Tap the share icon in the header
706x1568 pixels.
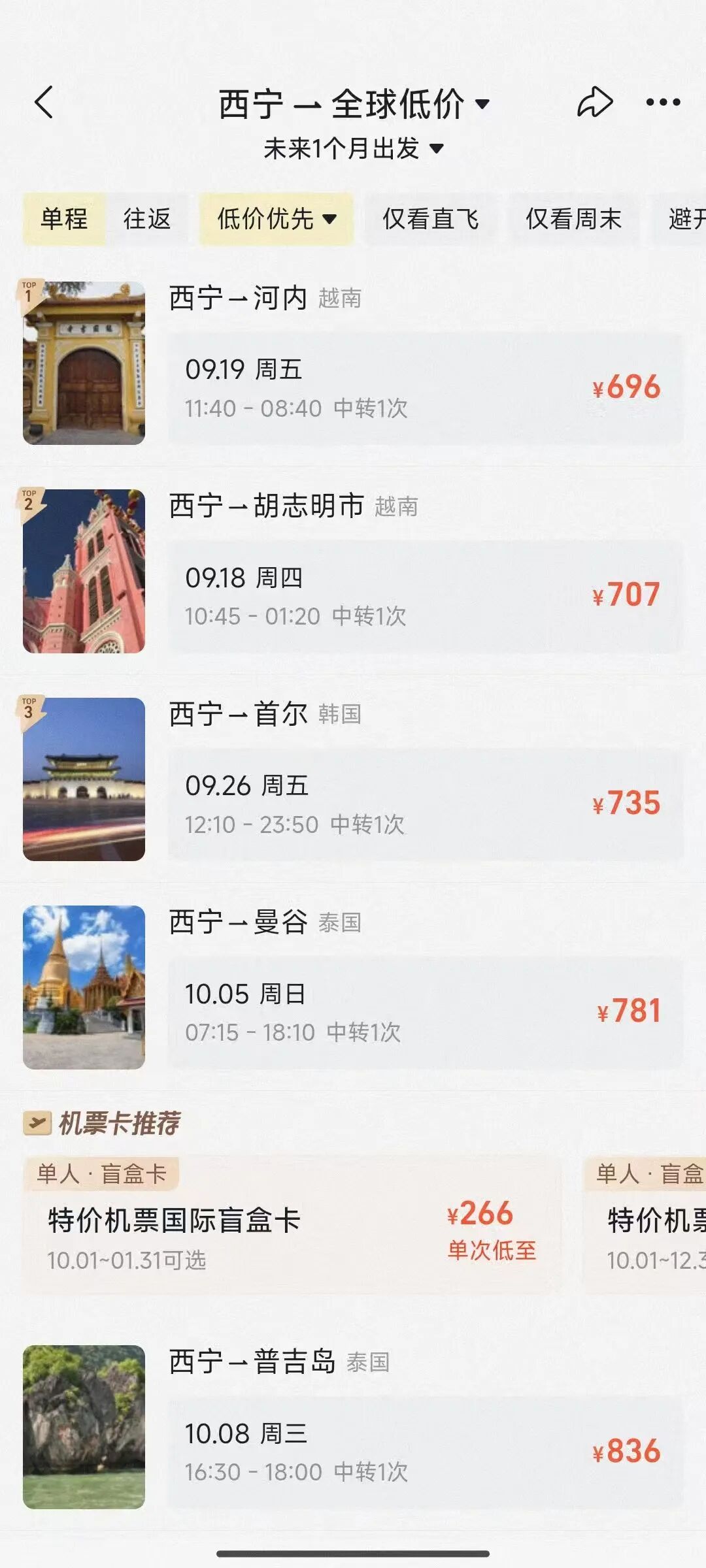click(x=594, y=103)
